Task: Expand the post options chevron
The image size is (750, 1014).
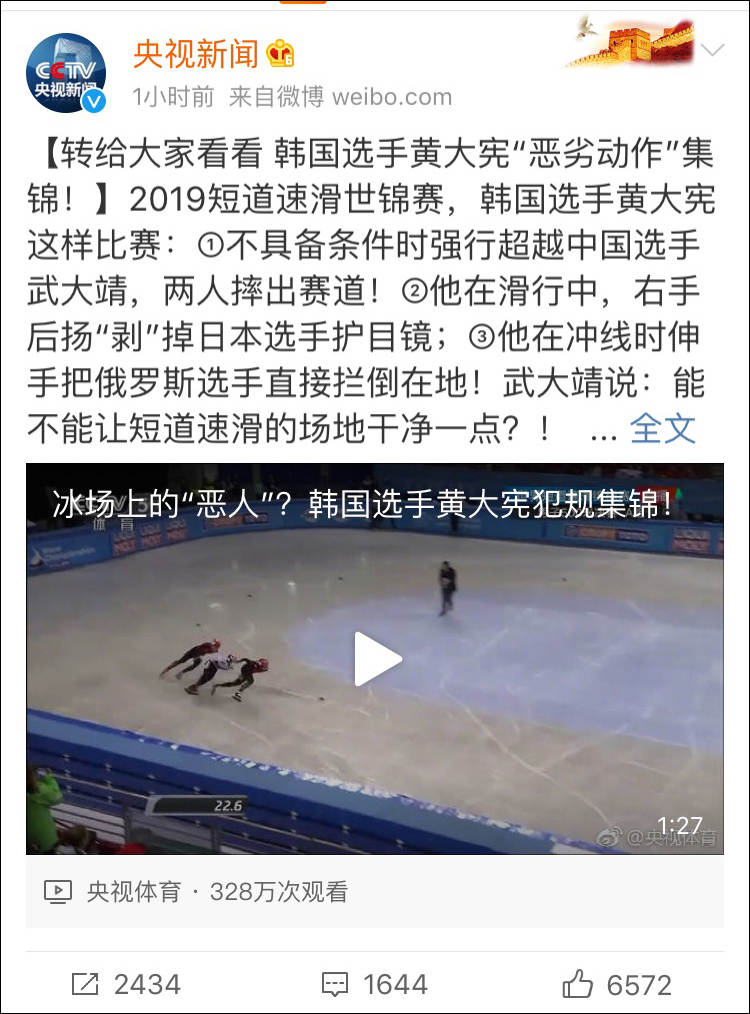Action: tap(713, 52)
